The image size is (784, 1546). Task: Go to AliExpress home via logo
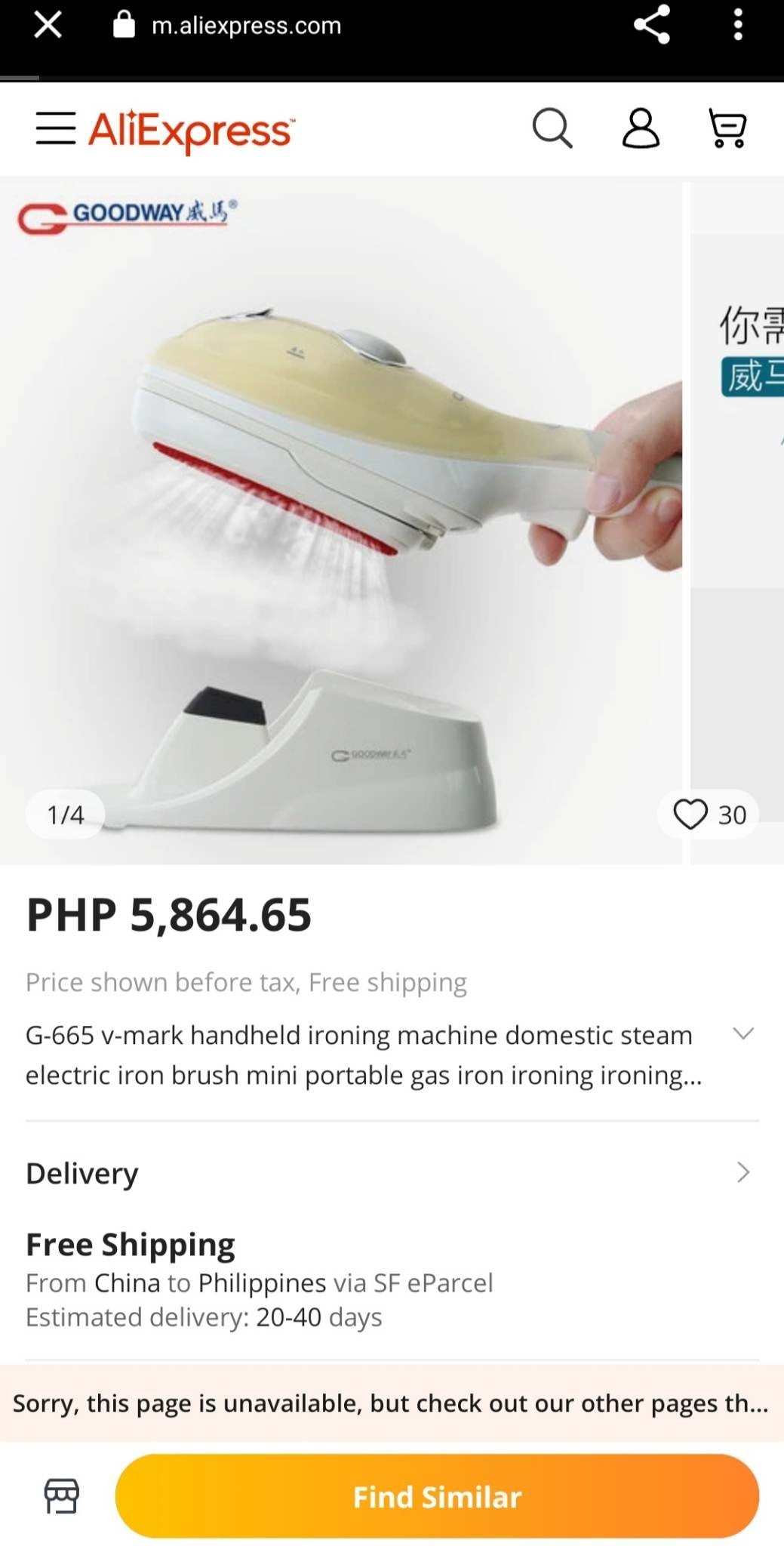point(192,131)
